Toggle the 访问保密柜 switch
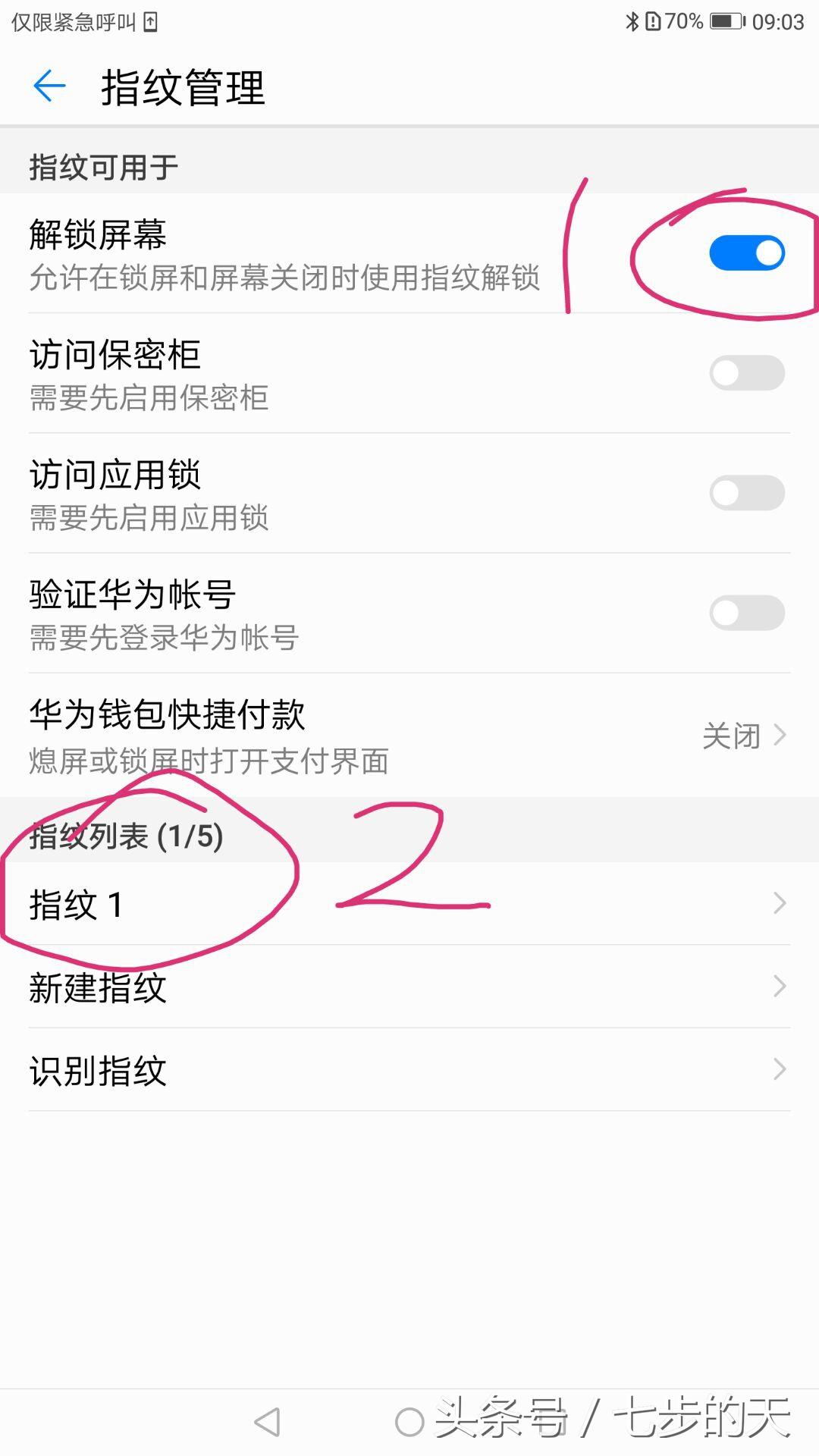 point(746,373)
